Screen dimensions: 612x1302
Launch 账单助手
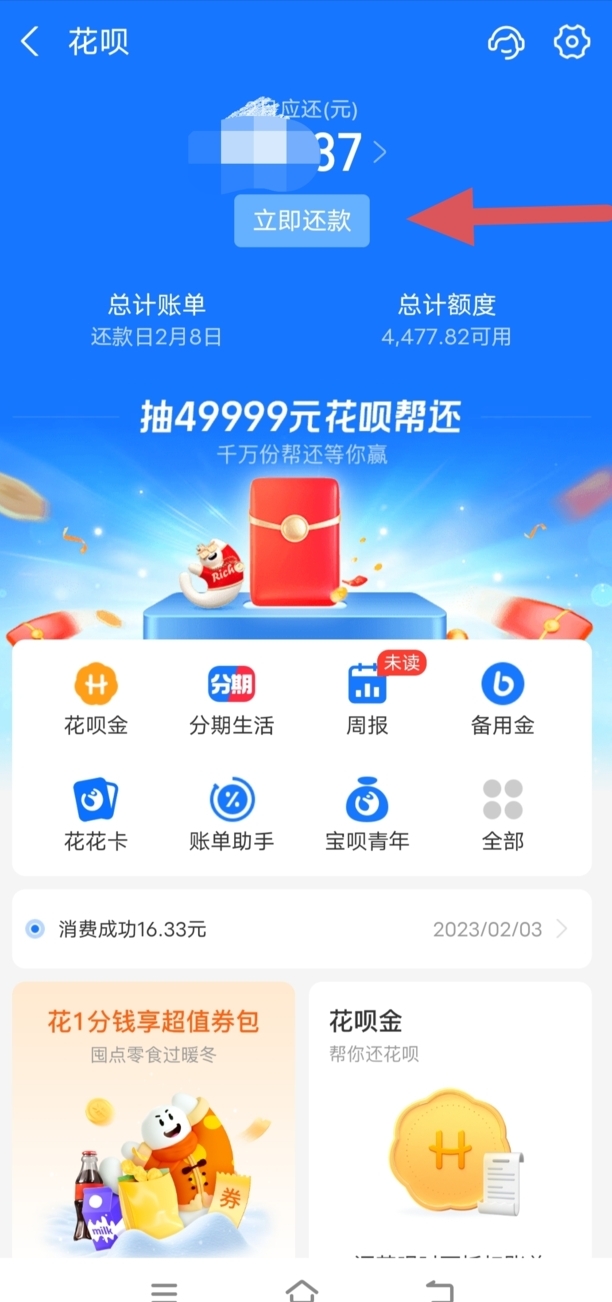click(x=231, y=815)
